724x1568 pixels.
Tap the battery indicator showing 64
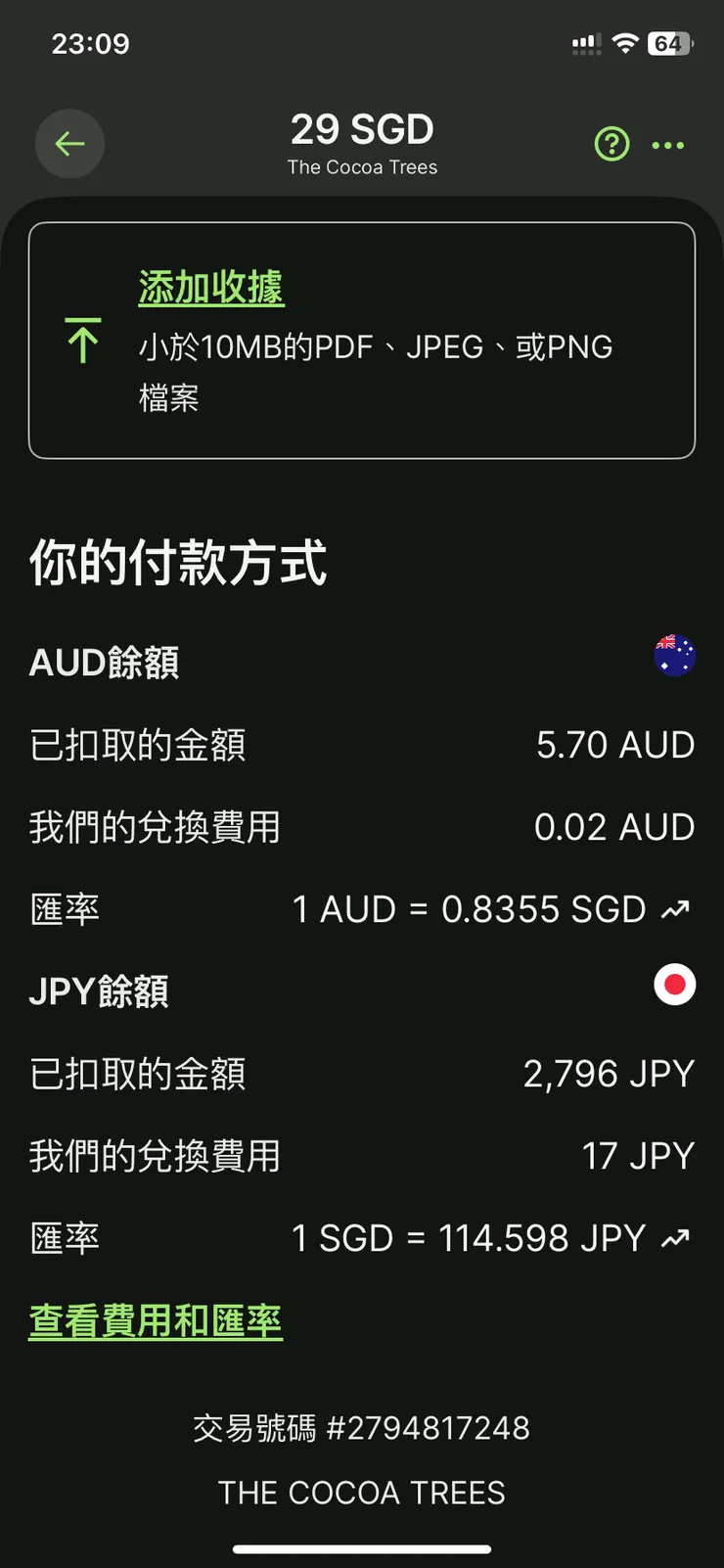tap(669, 42)
